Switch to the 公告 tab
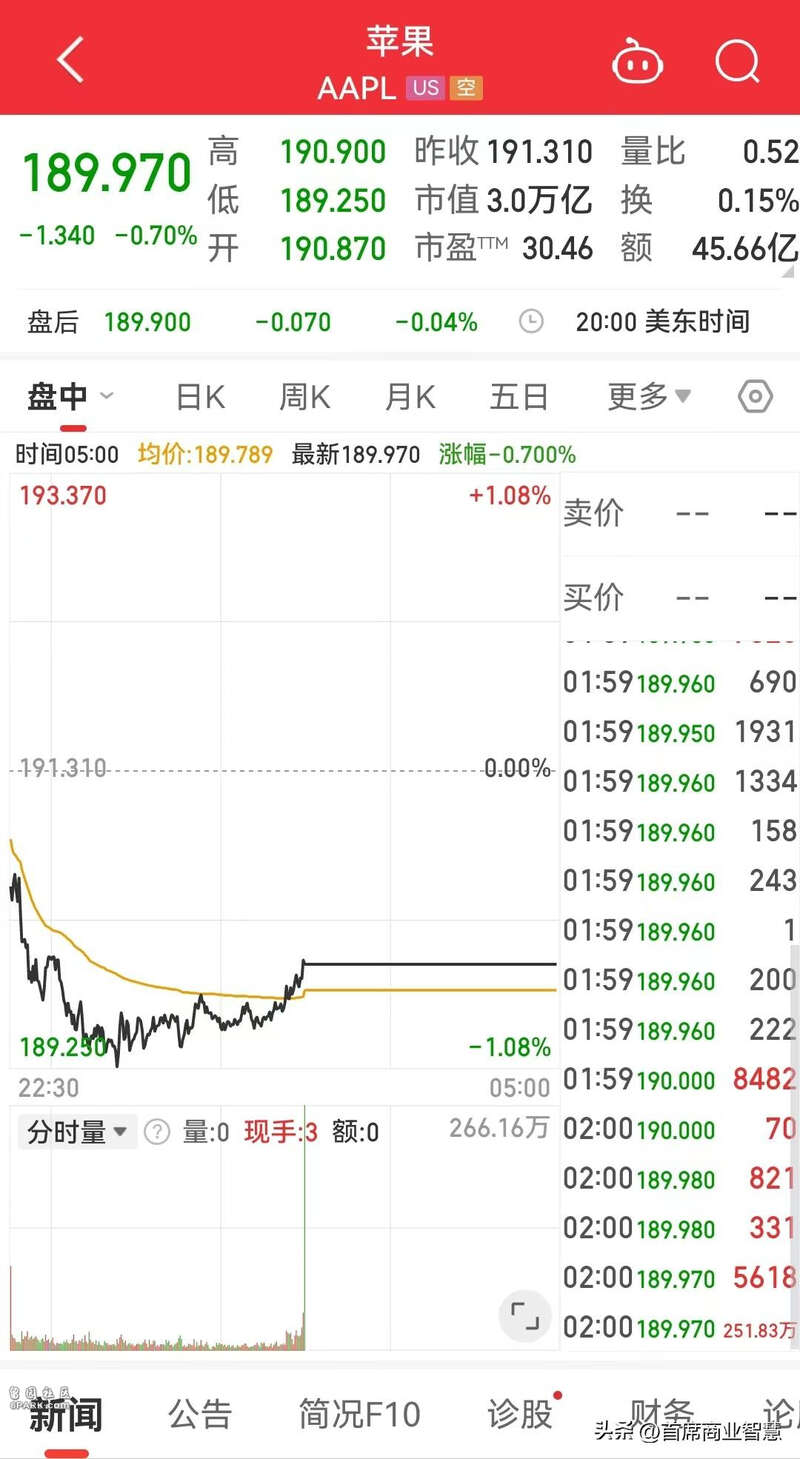 tap(200, 1414)
